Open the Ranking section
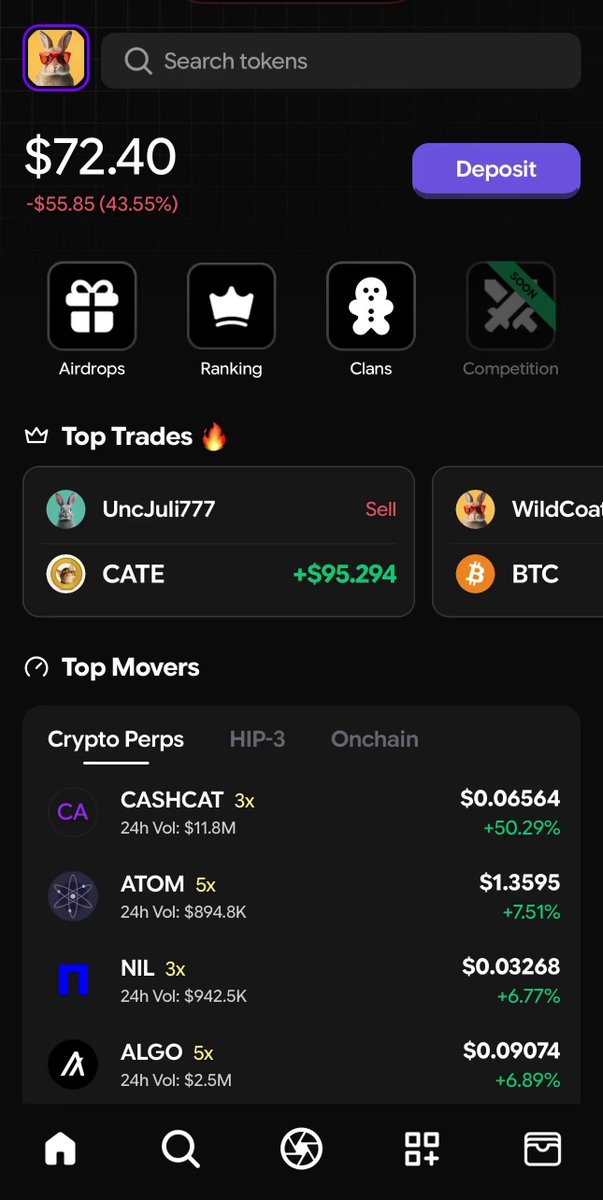 (x=231, y=320)
